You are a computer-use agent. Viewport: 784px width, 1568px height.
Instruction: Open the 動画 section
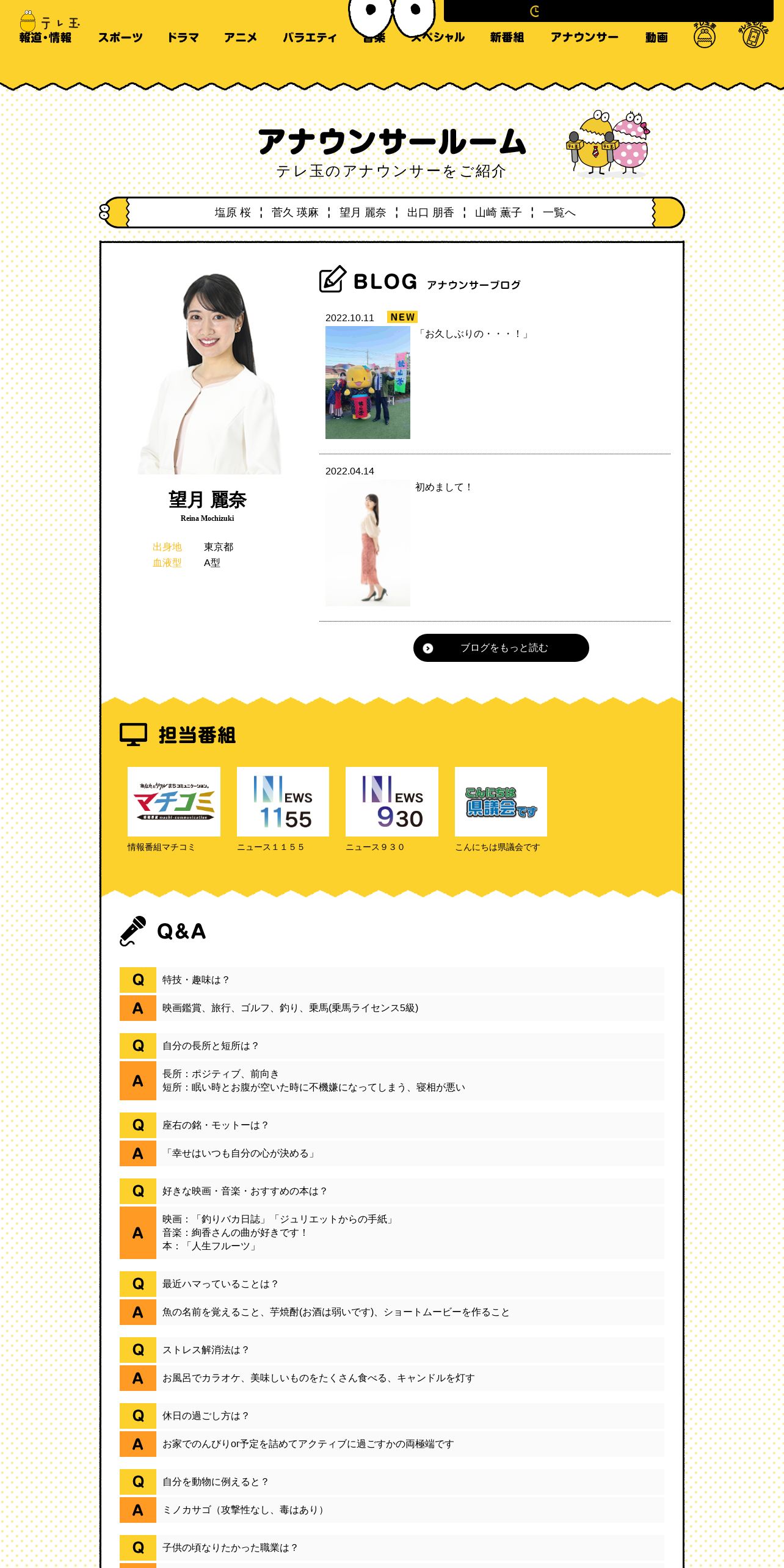tap(656, 37)
